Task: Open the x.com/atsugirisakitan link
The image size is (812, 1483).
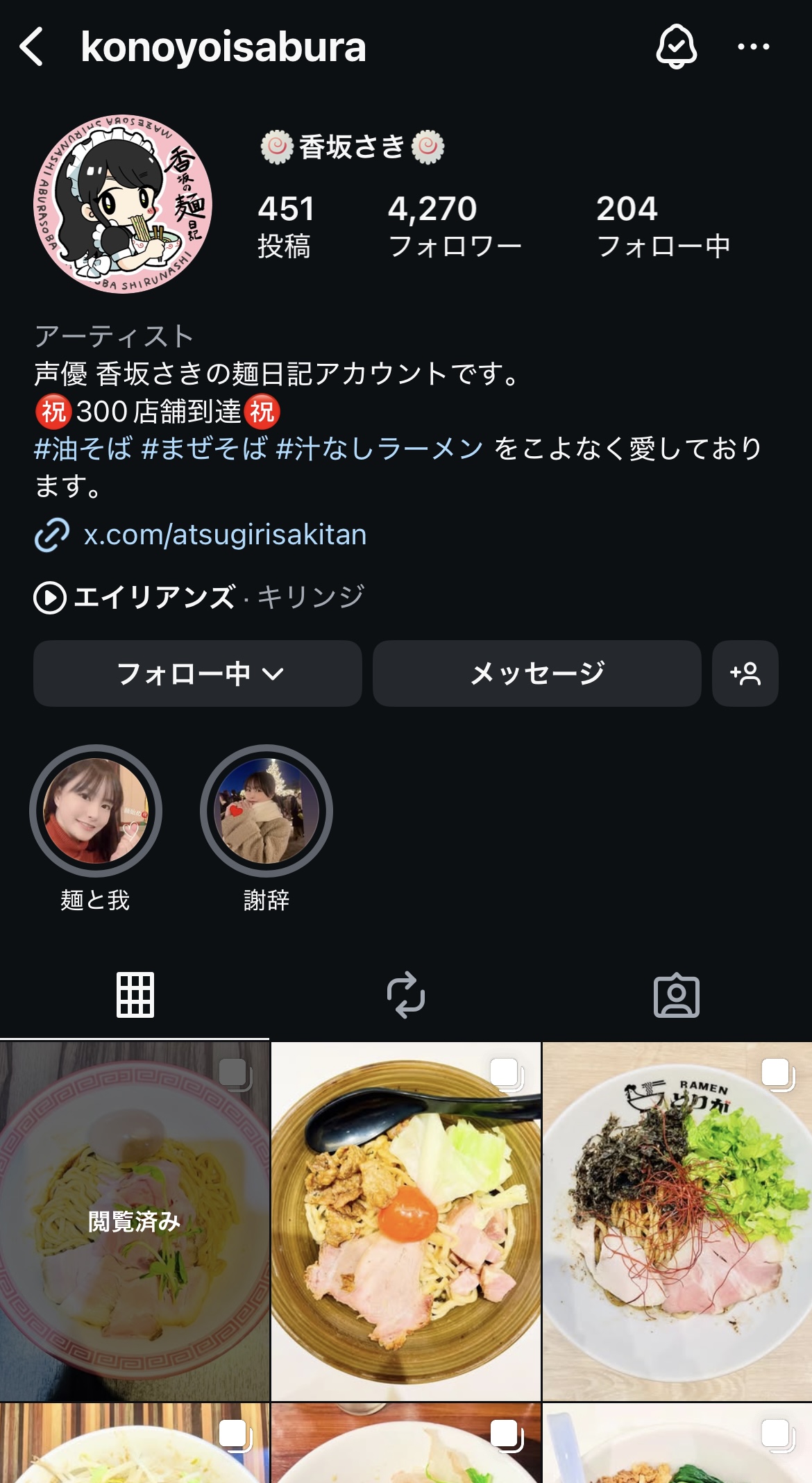Action: [224, 535]
